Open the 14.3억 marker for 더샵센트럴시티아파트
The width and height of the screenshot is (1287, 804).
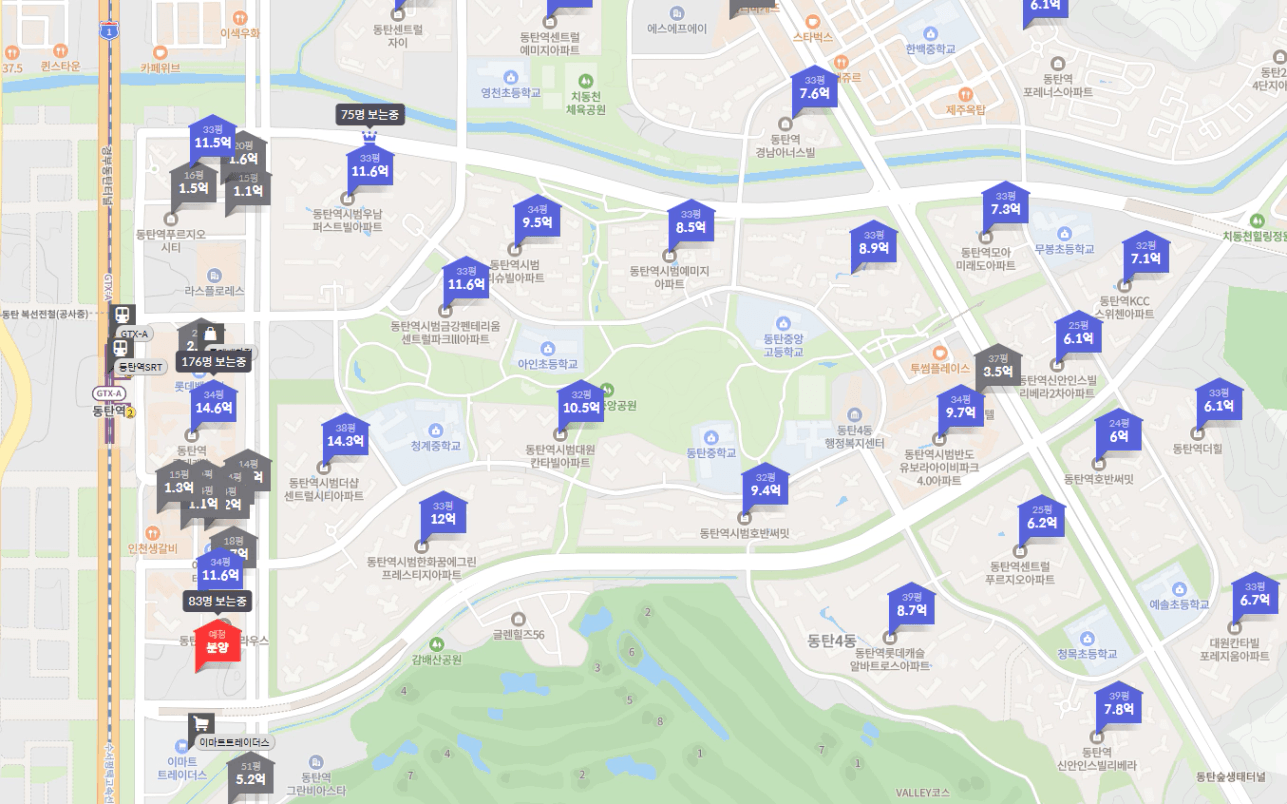345,437
